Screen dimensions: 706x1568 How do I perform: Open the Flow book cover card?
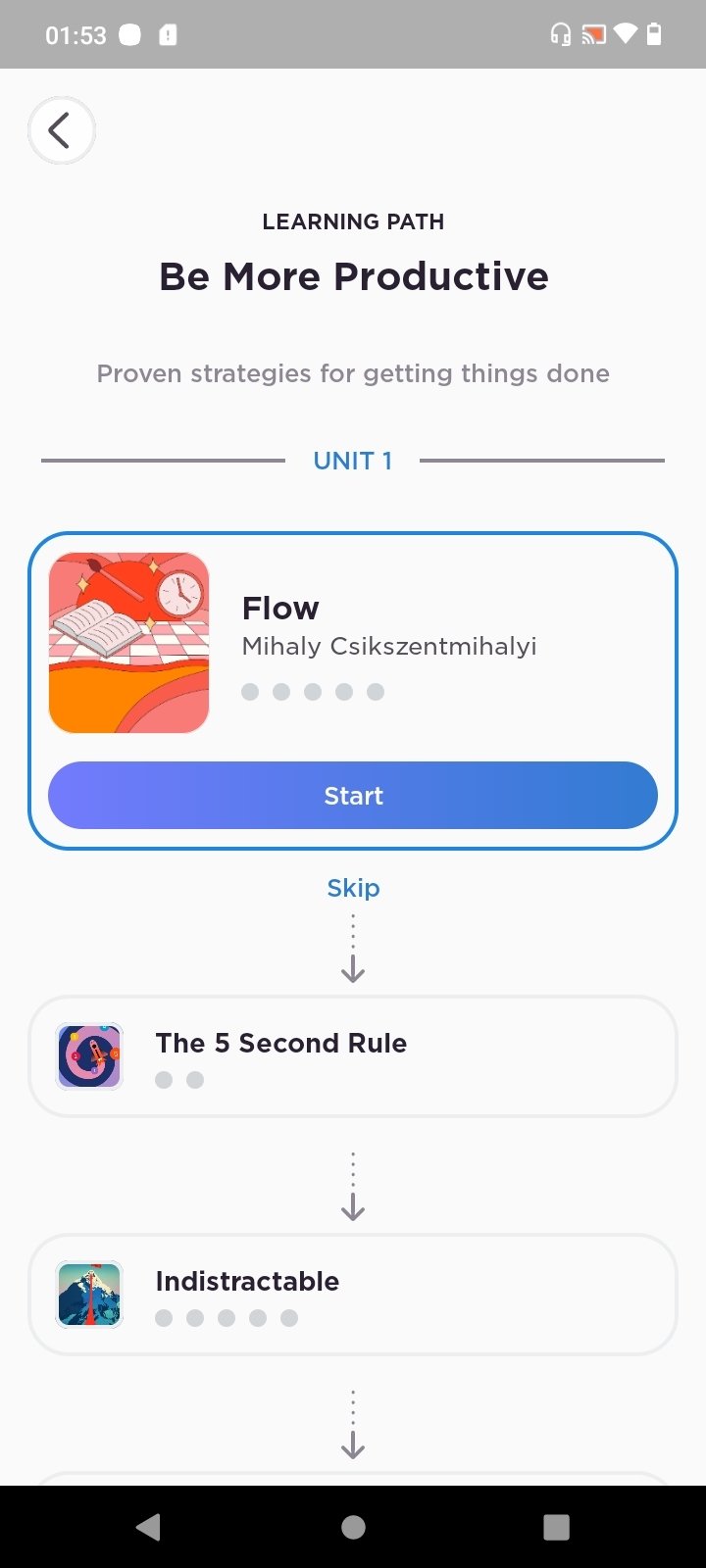(x=128, y=643)
